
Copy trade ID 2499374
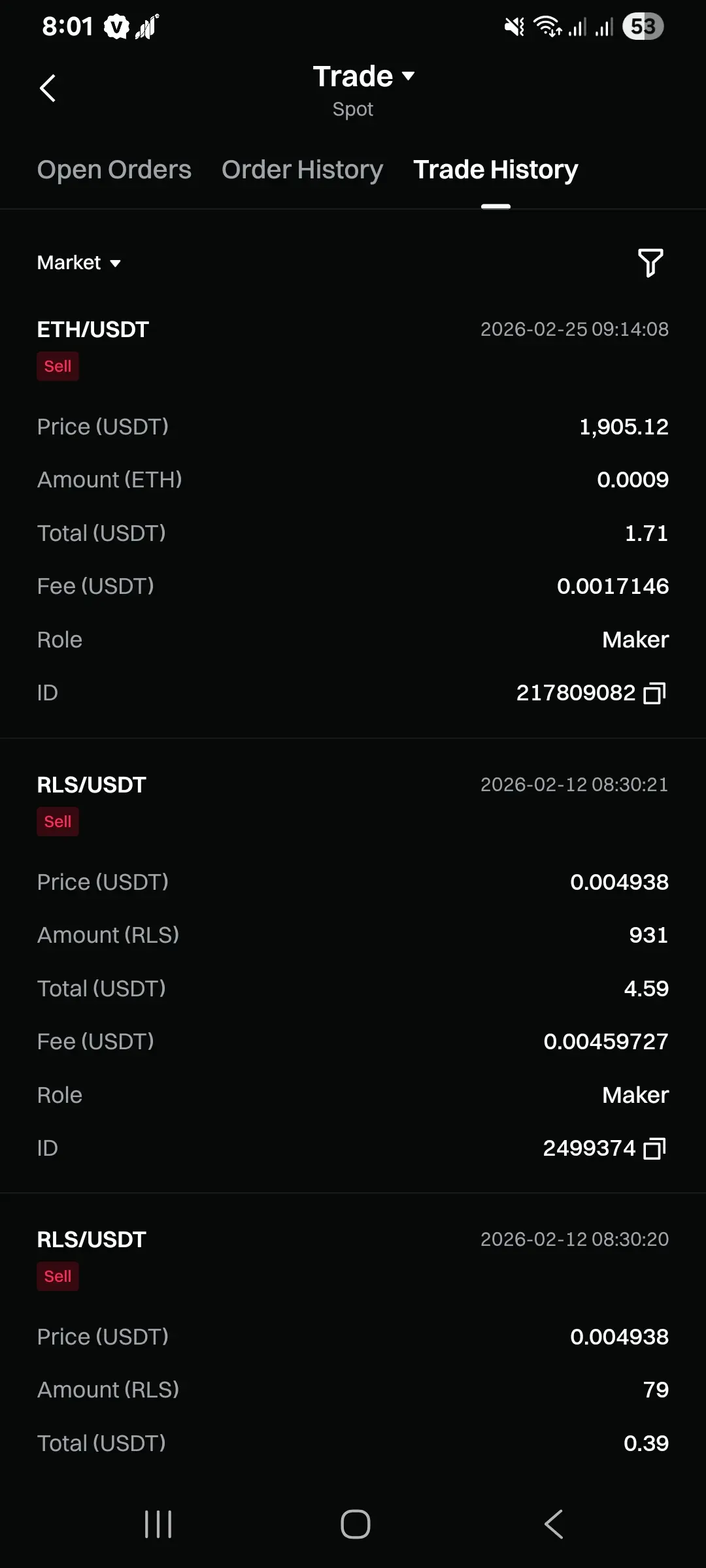[654, 1149]
